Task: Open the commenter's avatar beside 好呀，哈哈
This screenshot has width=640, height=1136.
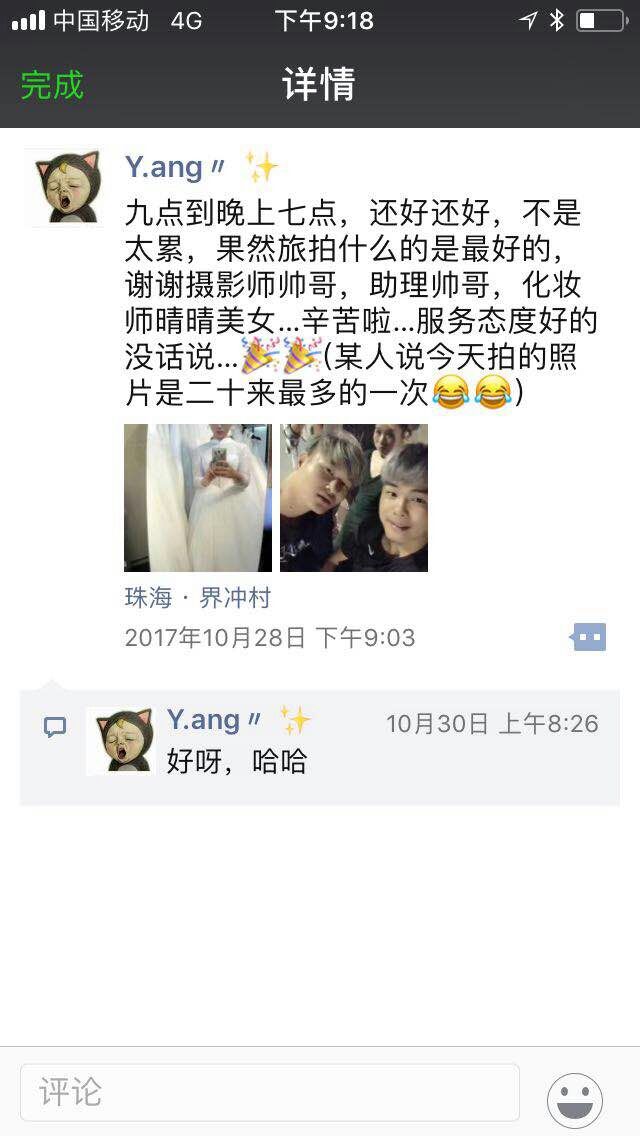Action: 120,741
